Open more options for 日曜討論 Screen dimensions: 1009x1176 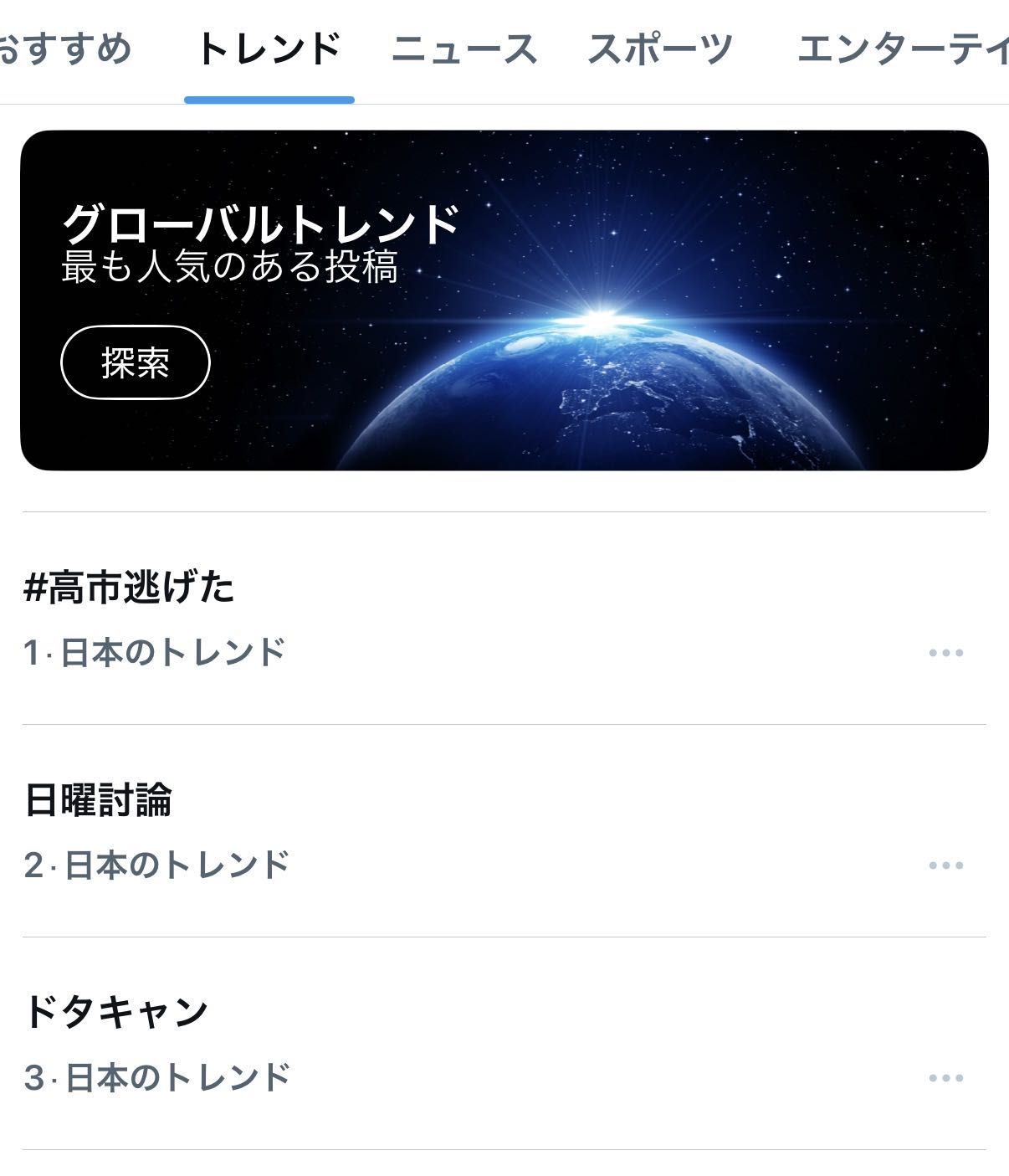click(945, 865)
